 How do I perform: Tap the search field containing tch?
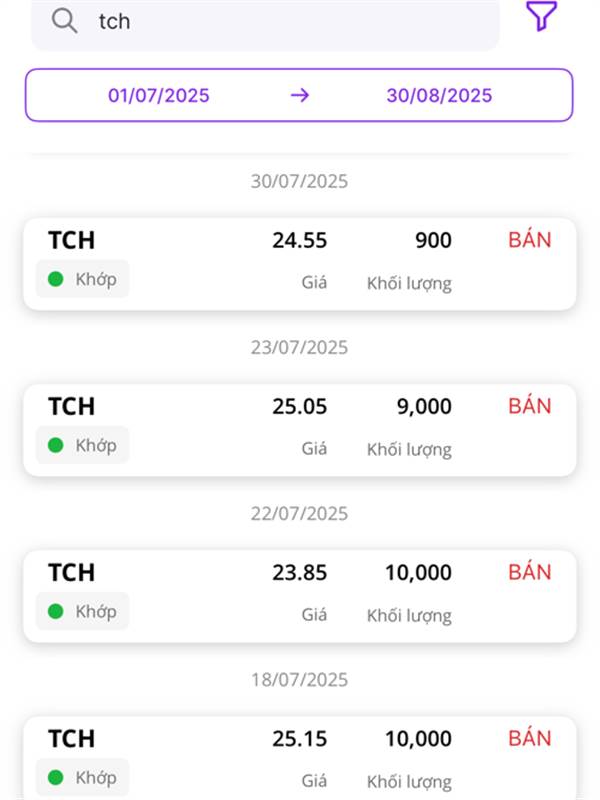pyautogui.click(x=265, y=22)
